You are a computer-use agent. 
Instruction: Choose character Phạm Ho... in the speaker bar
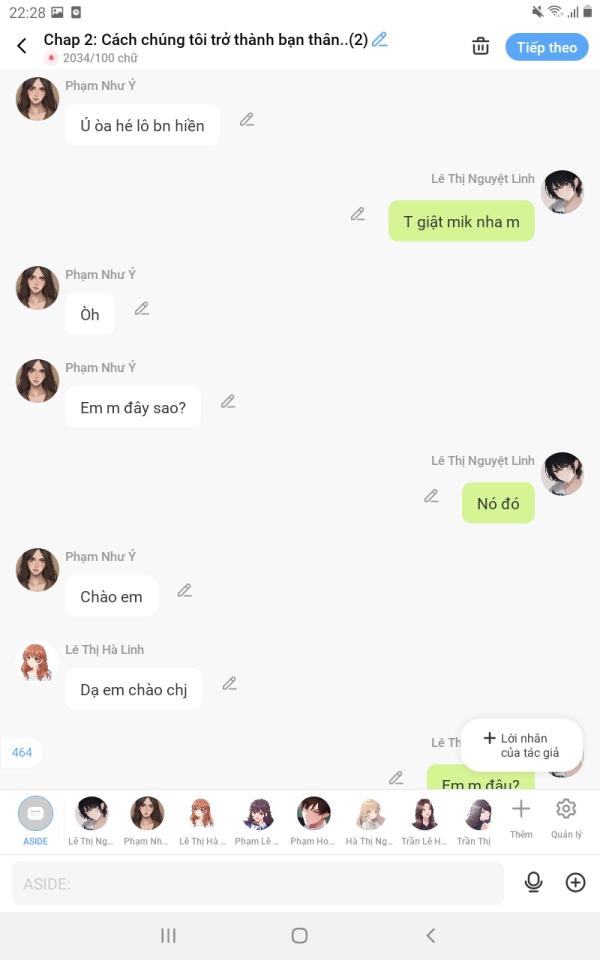[x=313, y=820]
